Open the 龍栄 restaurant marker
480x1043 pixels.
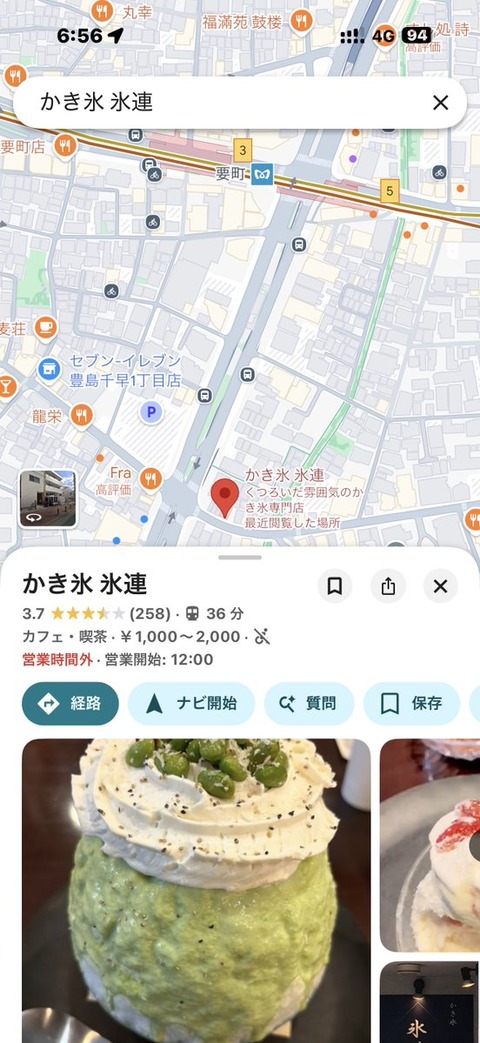pyautogui.click(x=81, y=416)
